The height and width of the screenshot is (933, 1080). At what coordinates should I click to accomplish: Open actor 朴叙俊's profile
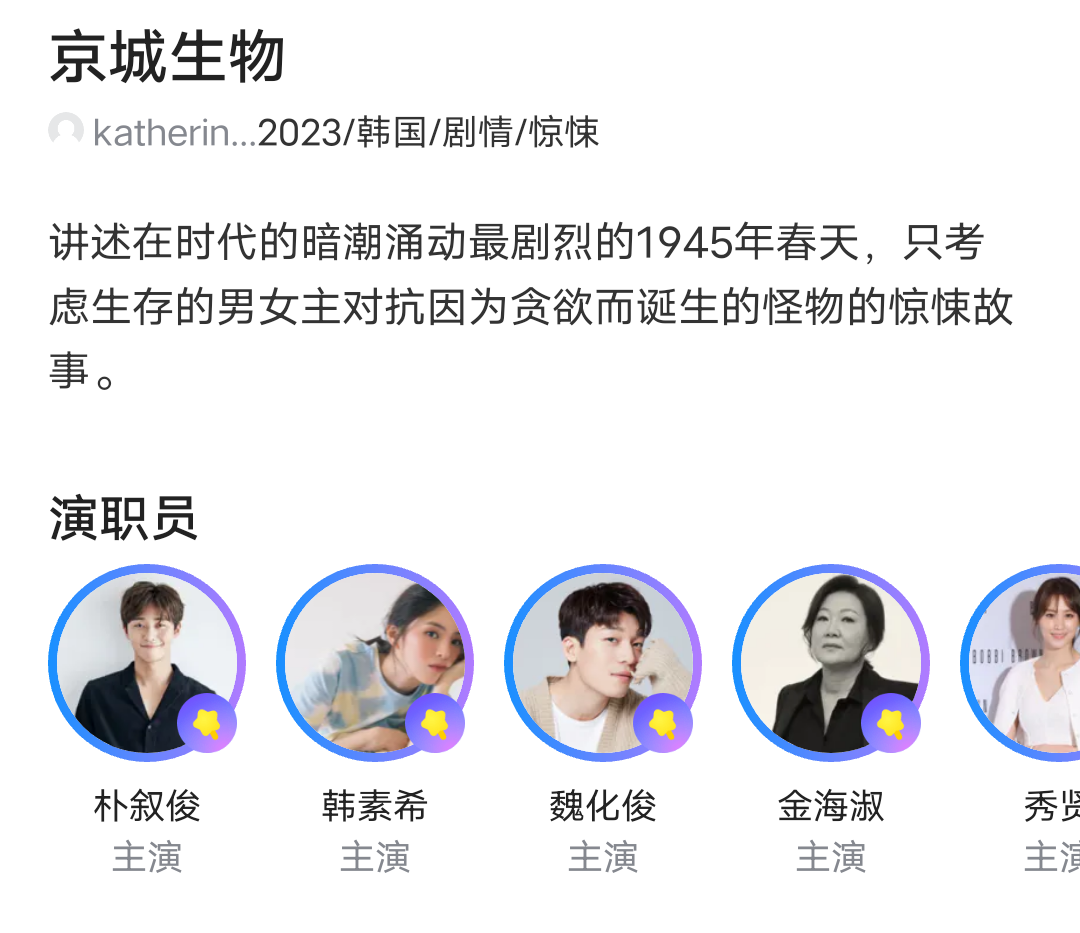tap(147, 663)
